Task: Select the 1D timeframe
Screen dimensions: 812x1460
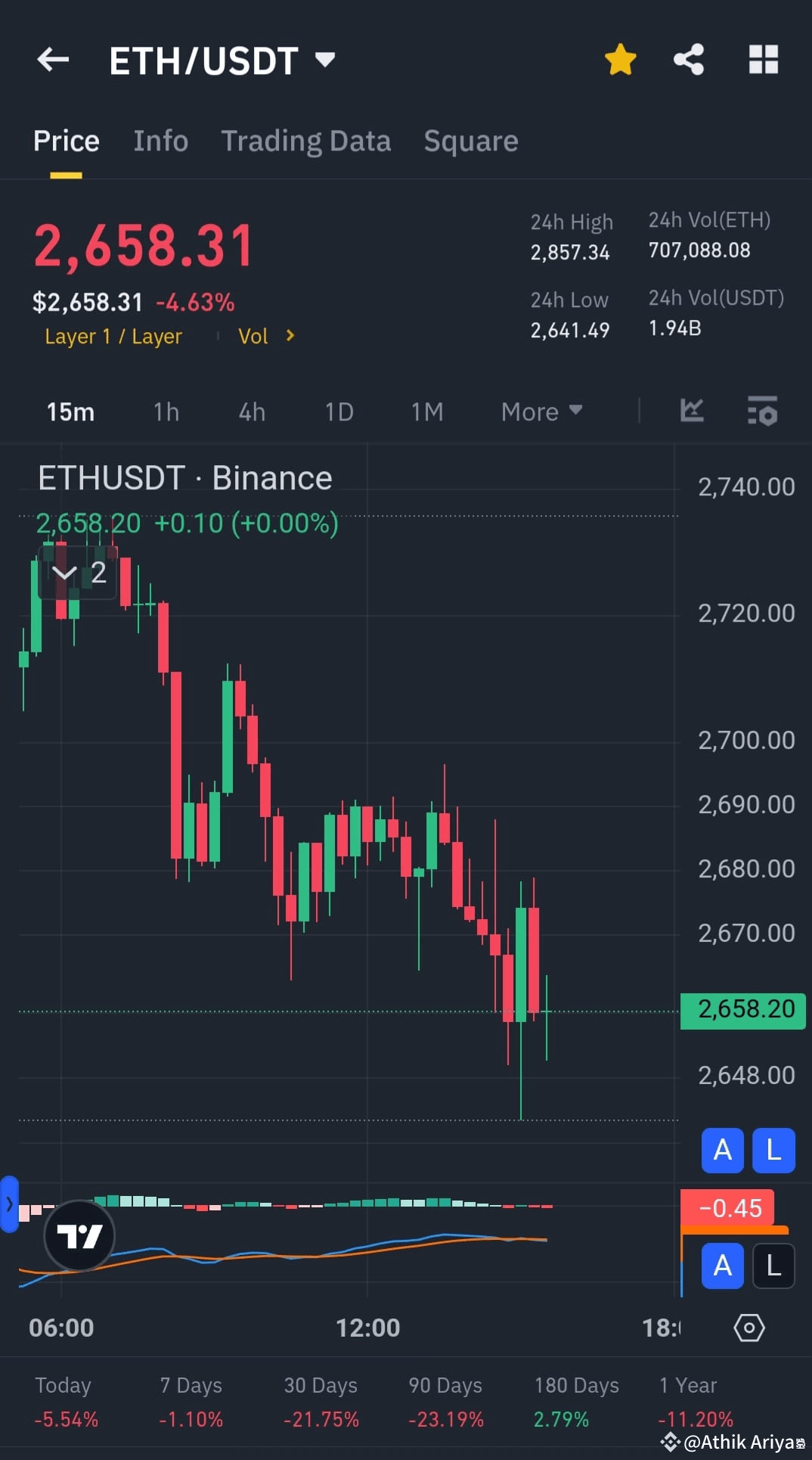Action: [x=339, y=412]
